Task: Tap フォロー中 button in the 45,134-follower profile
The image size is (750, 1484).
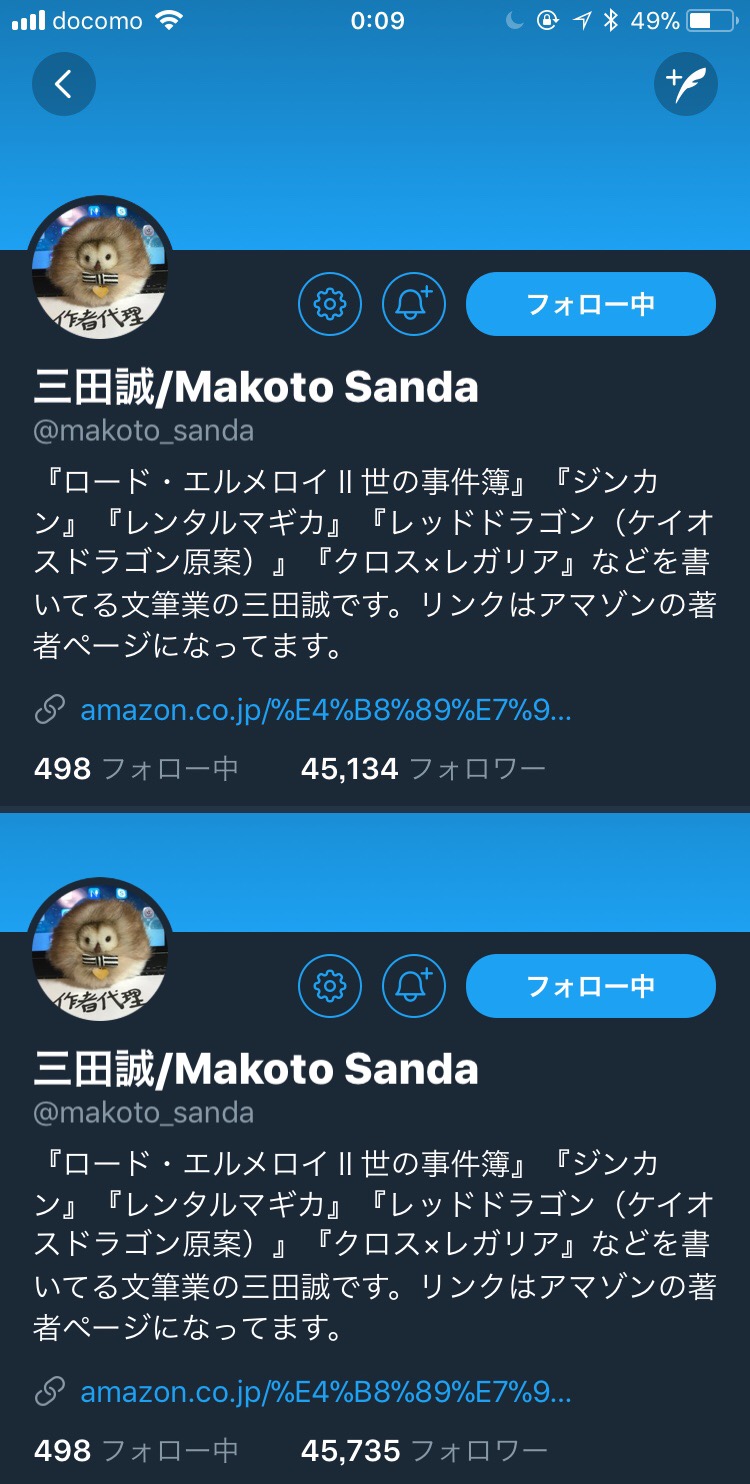Action: point(590,303)
